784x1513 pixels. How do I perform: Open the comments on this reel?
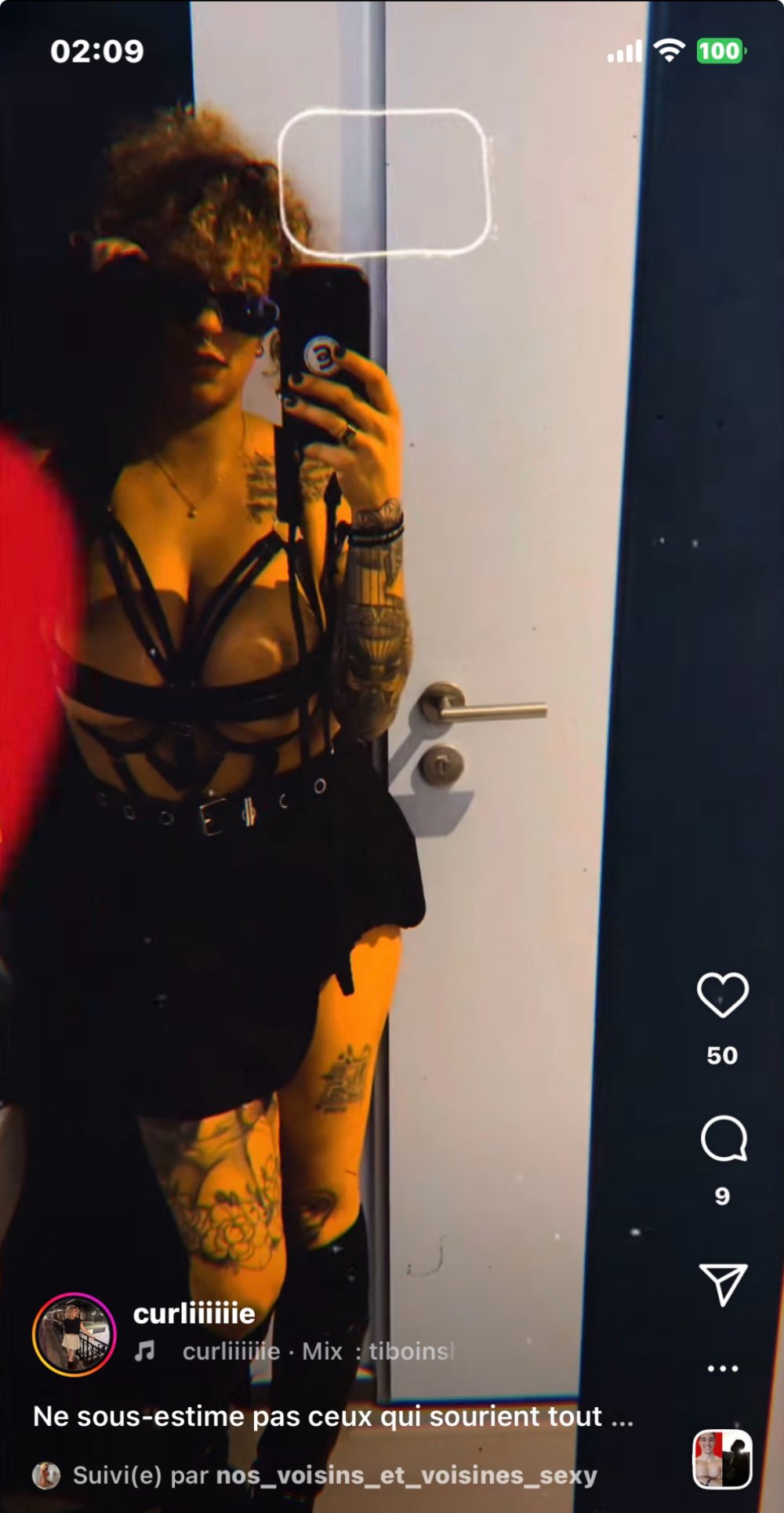723,1138
